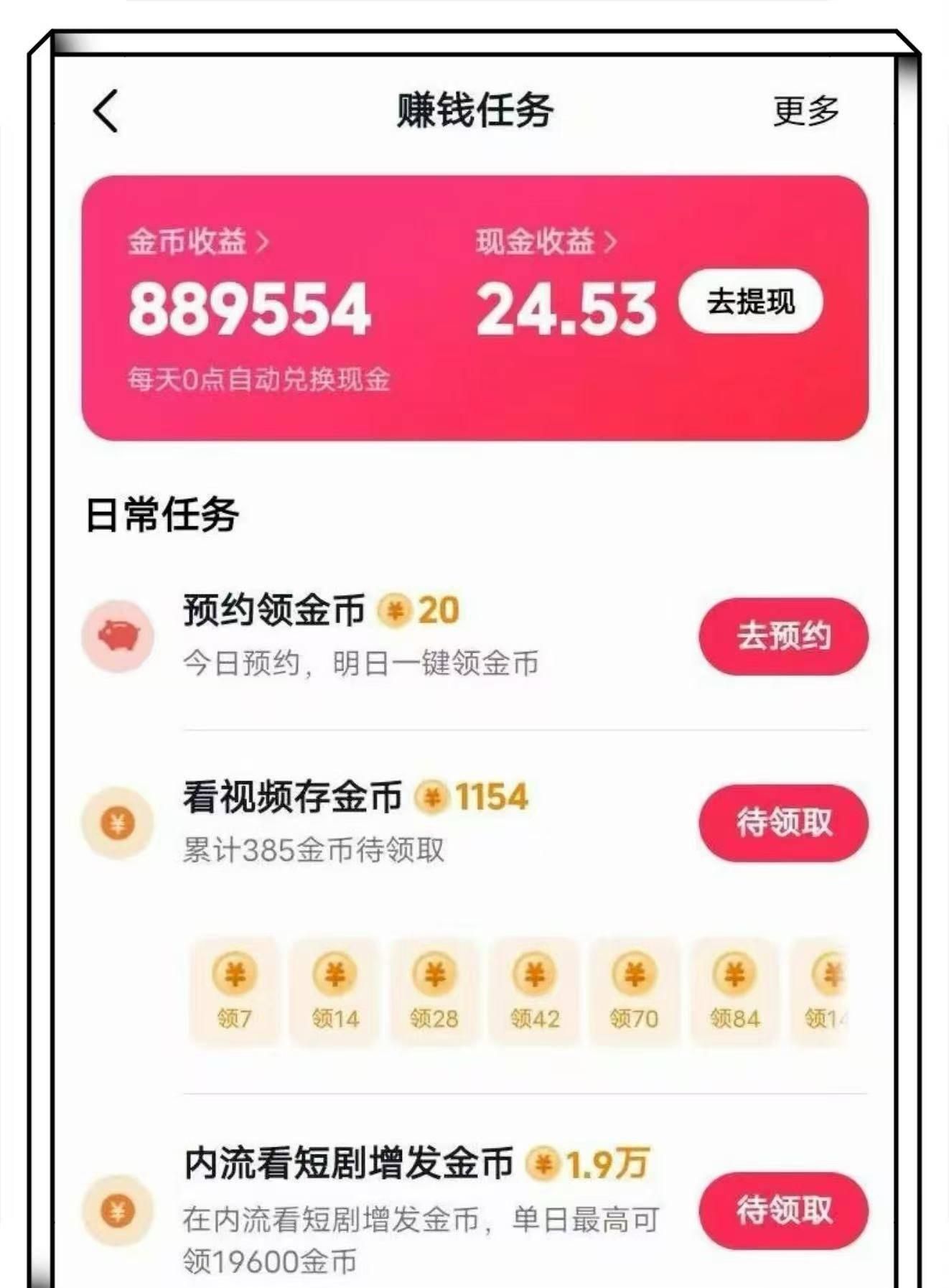Tap 待领取 for 内流看短剧增发金币
This screenshot has width=949, height=1288.
[783, 1210]
